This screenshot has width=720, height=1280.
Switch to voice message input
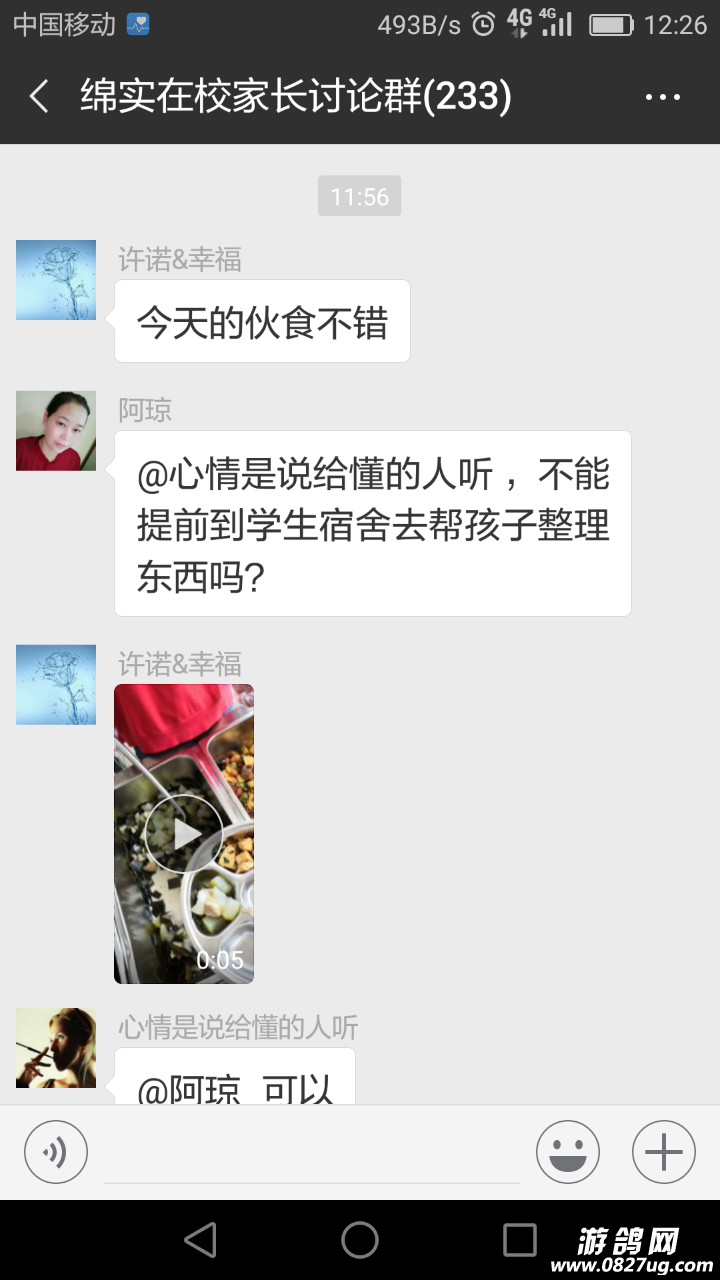point(56,1153)
